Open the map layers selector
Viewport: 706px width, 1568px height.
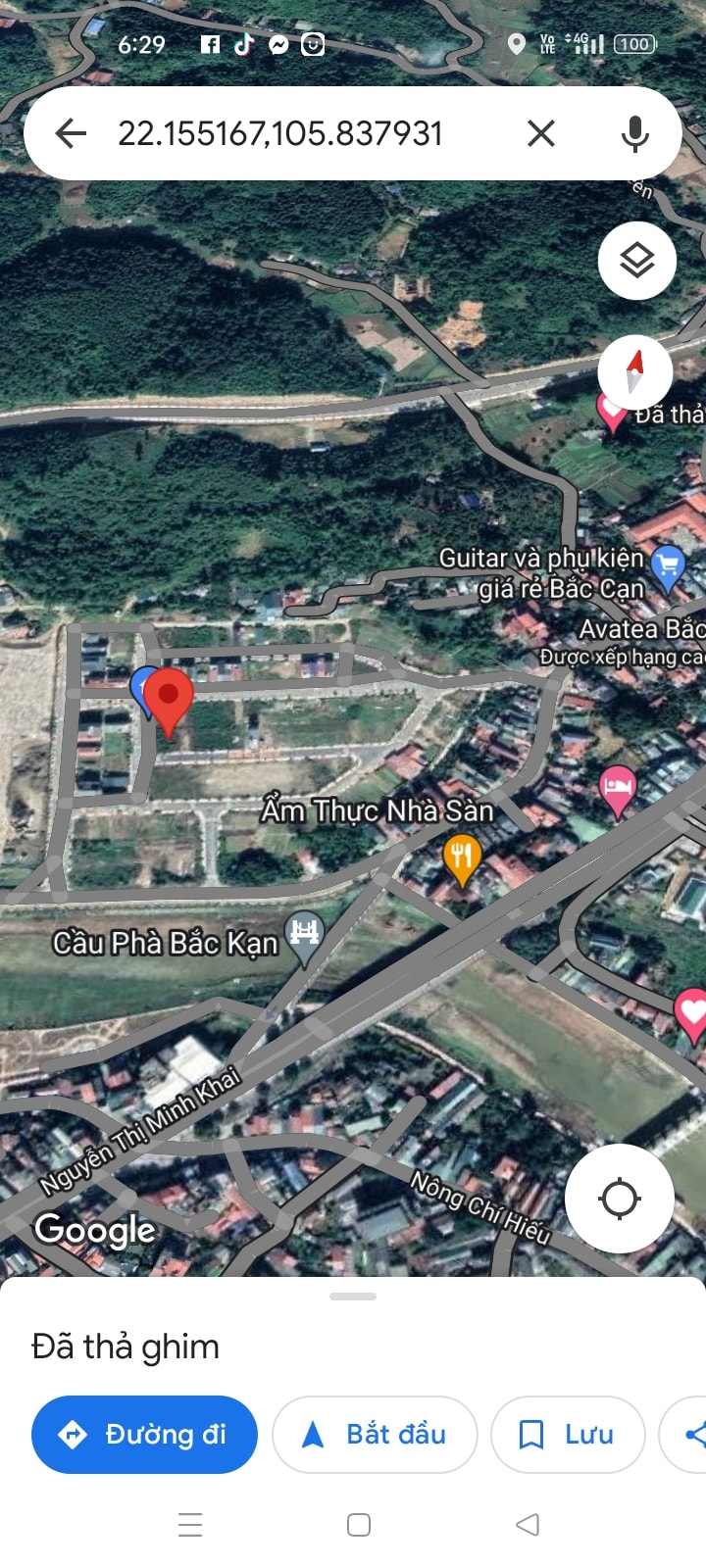tap(637, 261)
